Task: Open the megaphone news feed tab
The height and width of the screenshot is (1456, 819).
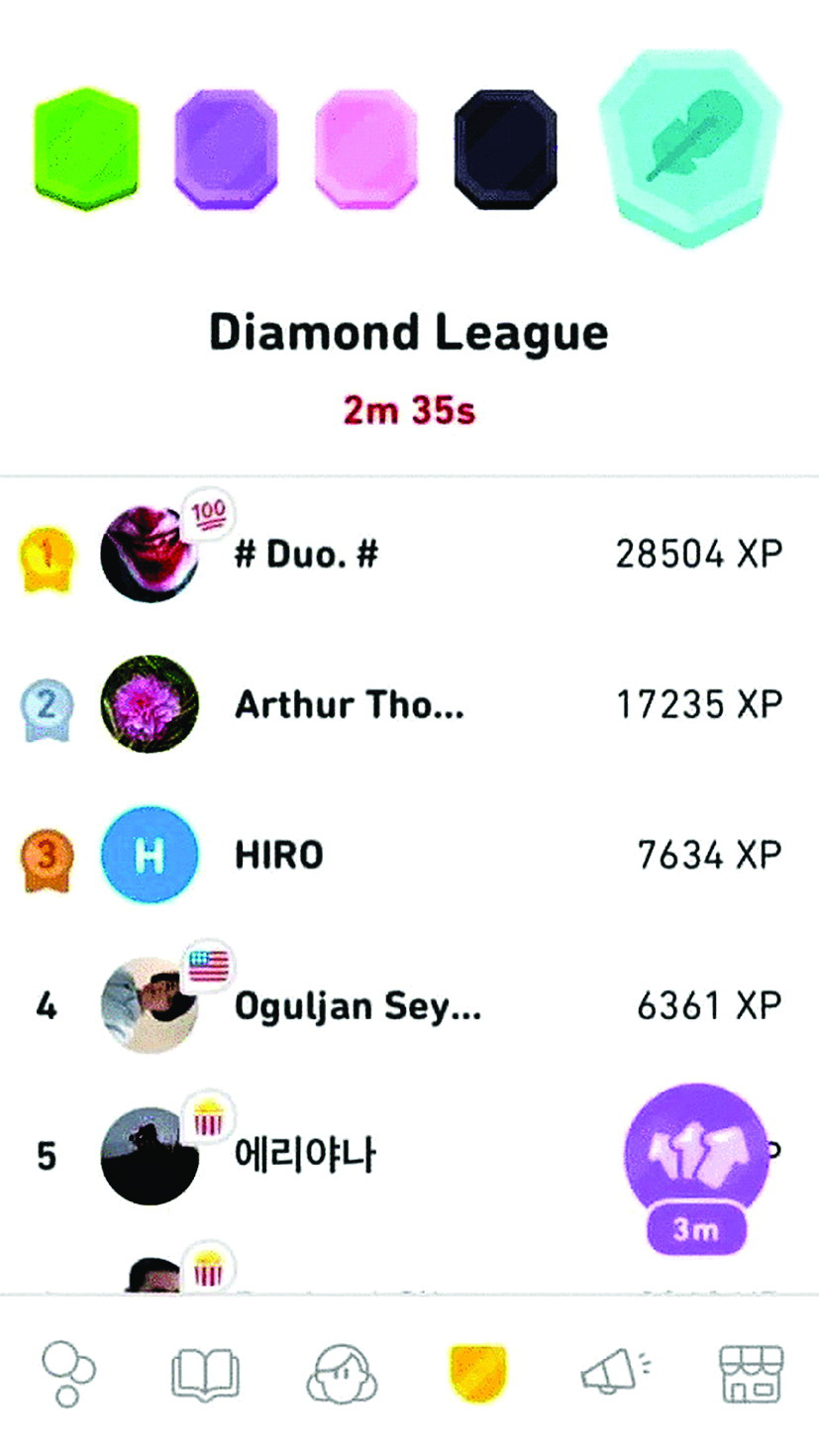Action: 614,1374
